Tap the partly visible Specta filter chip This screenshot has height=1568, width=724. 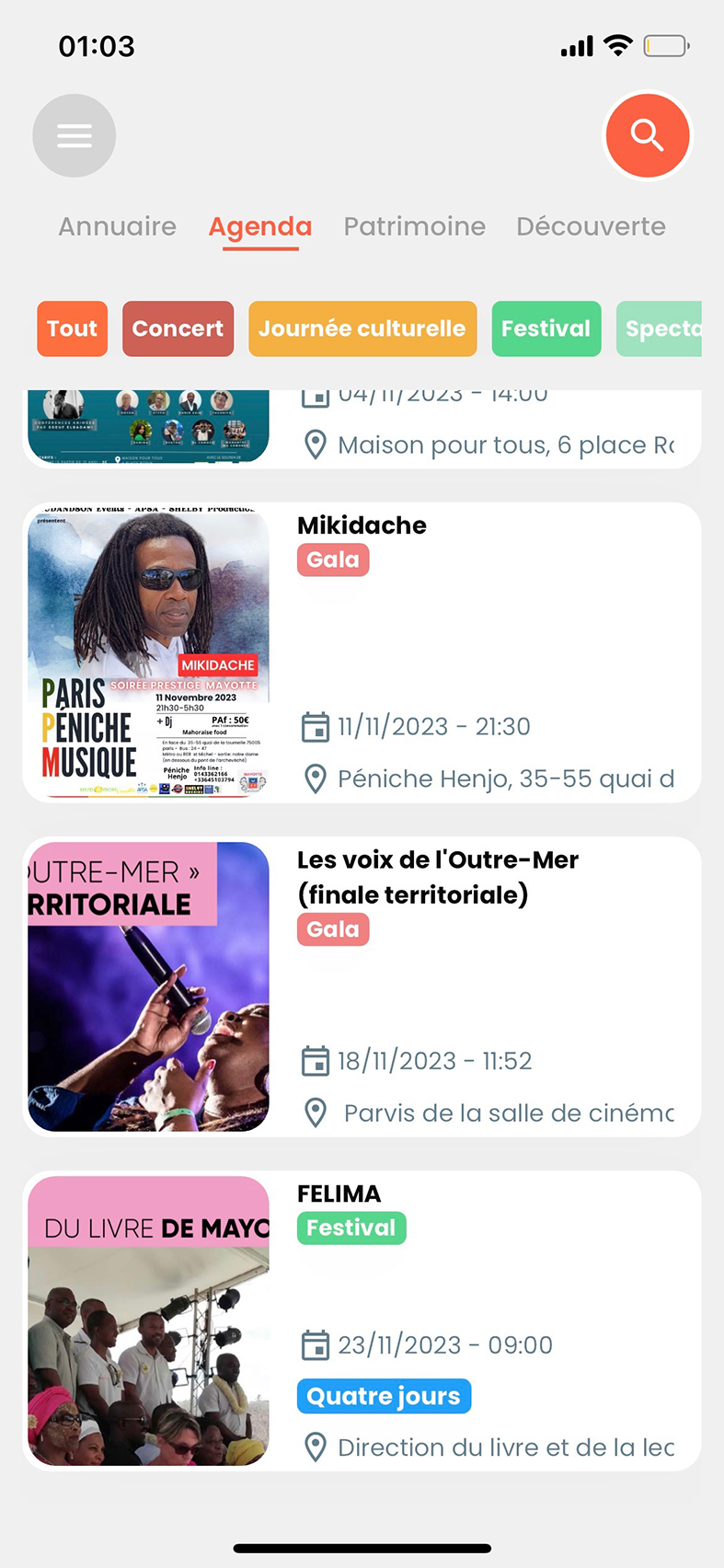click(661, 329)
